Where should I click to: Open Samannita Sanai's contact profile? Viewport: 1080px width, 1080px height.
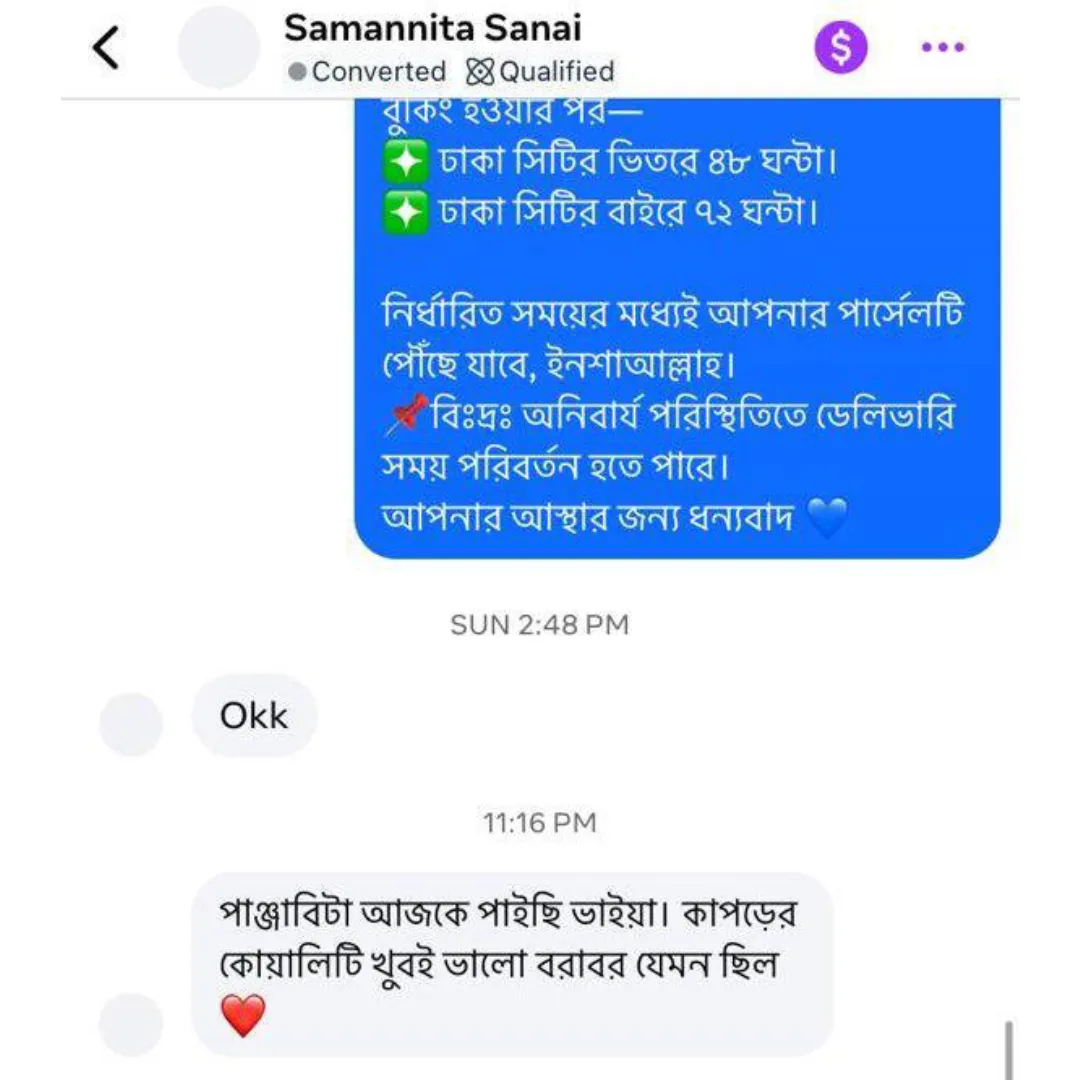432,28
